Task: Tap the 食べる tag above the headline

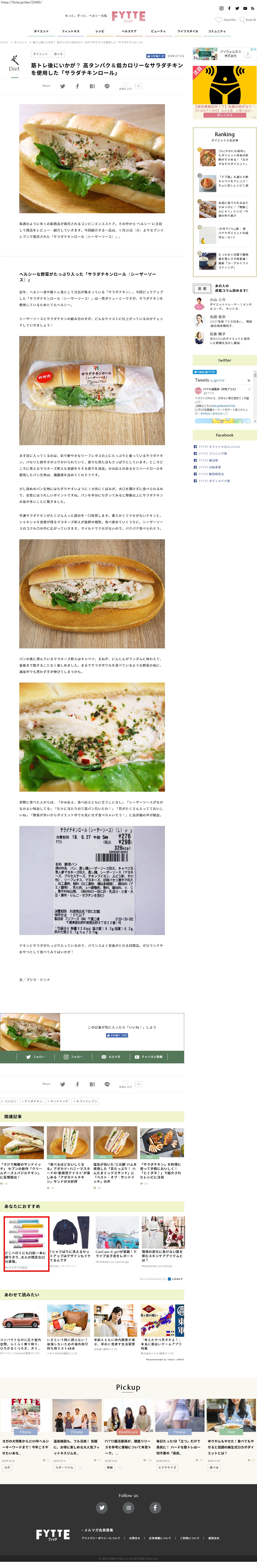Action: pyautogui.click(x=58, y=53)
